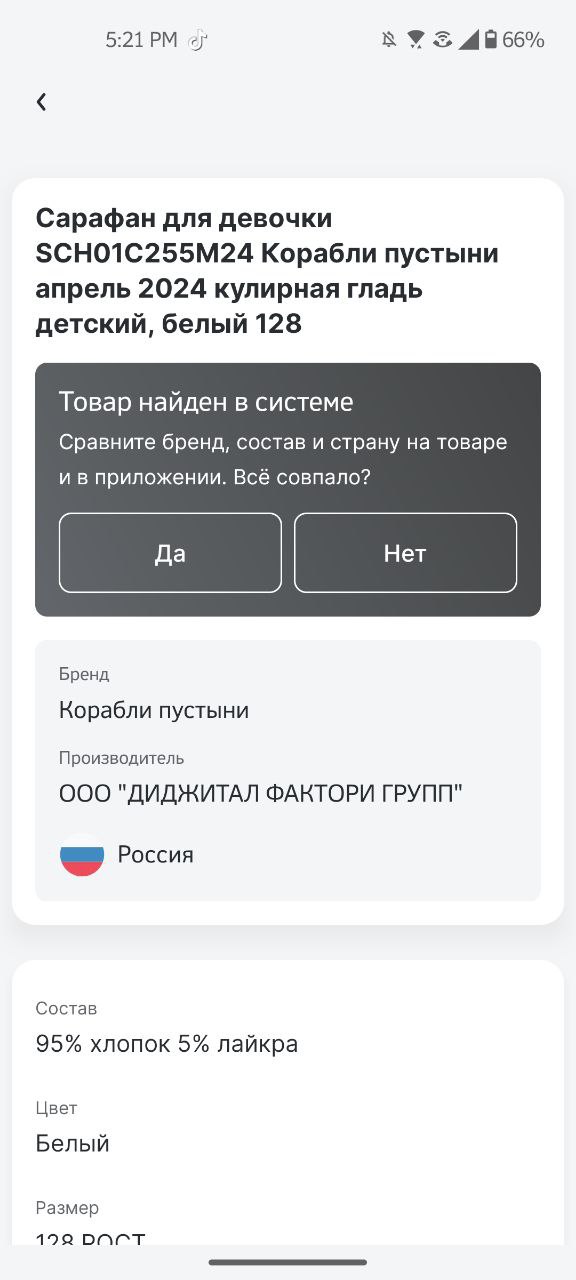The image size is (576, 1280).
Task: Go back using the top-left arrow
Action: point(41,102)
